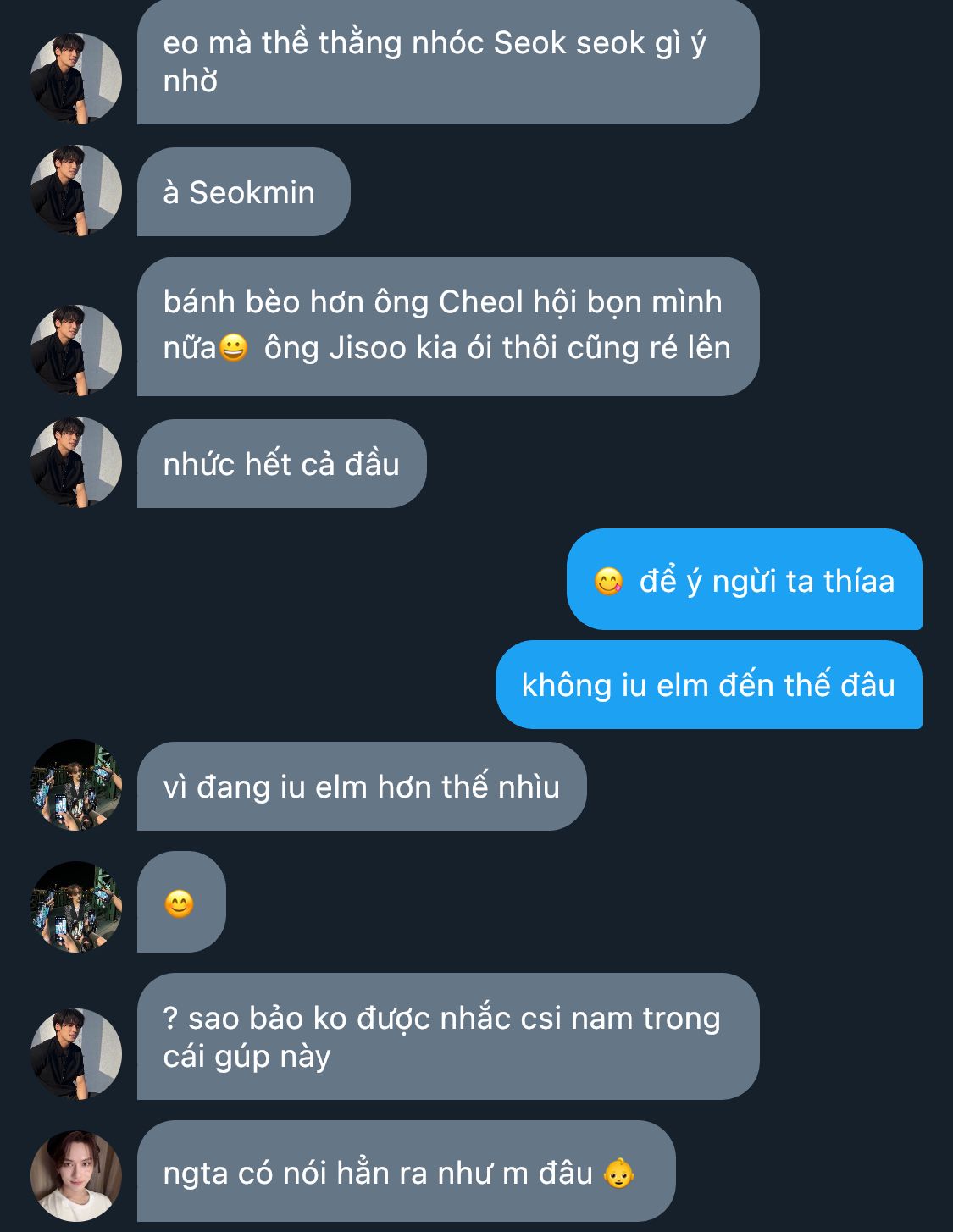Viewport: 953px width, 1232px height.
Task: Open avatar beside "ngta có nói hẳn" message
Action: click(76, 1175)
